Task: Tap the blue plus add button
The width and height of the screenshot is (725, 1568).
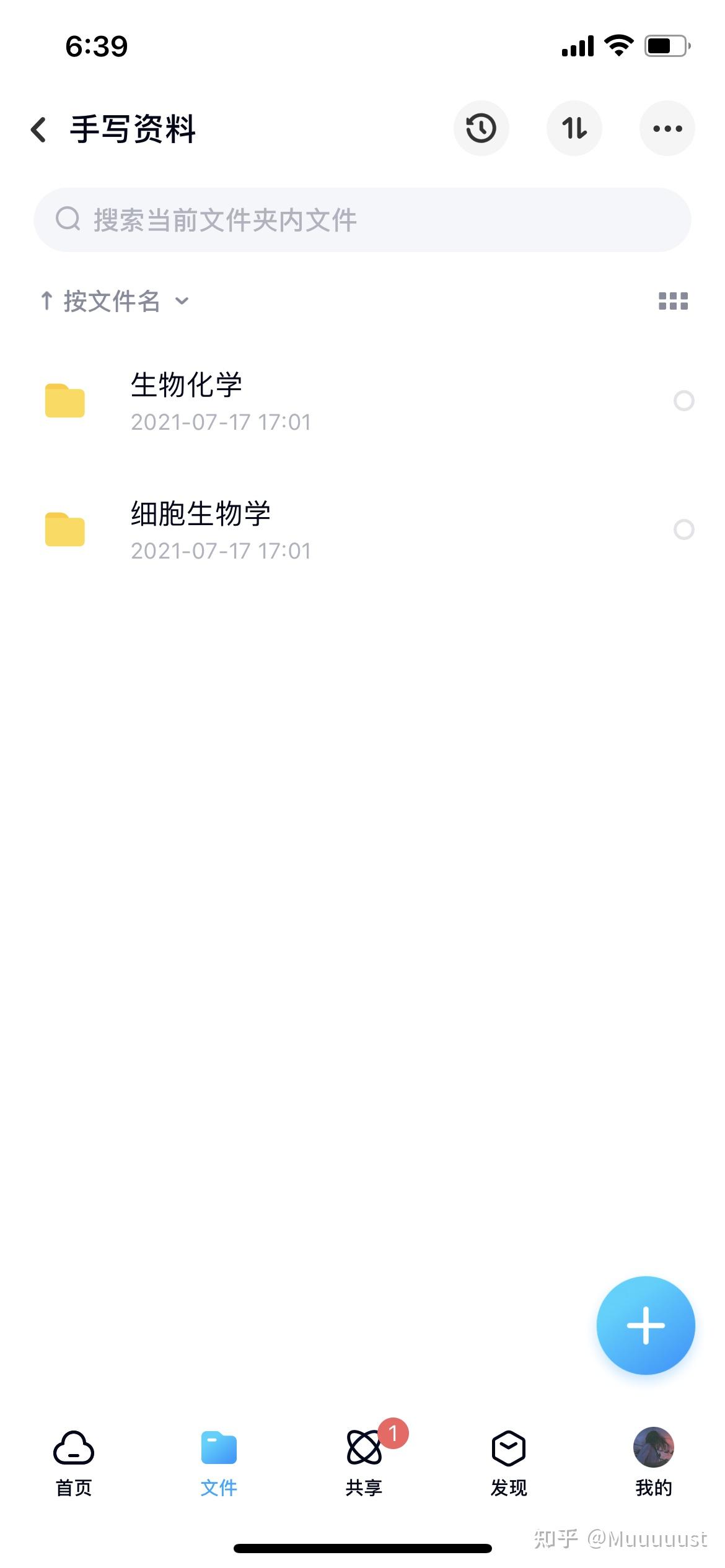Action: click(646, 1325)
